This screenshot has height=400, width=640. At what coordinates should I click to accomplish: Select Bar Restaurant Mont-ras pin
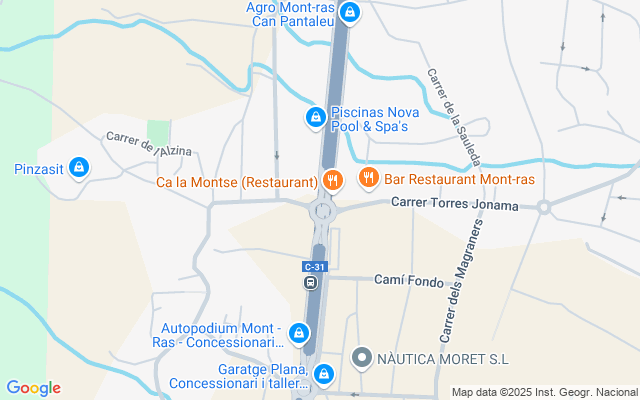(368, 179)
